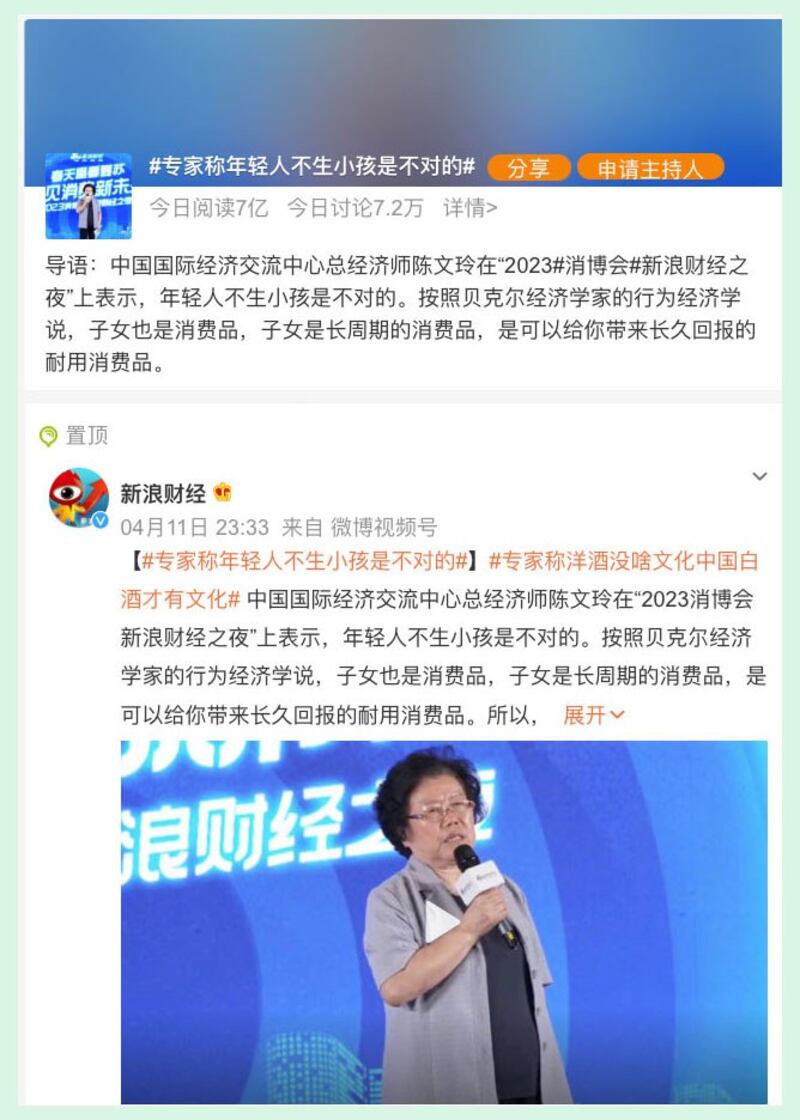Open the topic cover thumbnail image
Image resolution: width=800 pixels, height=1120 pixels.
click(x=88, y=195)
